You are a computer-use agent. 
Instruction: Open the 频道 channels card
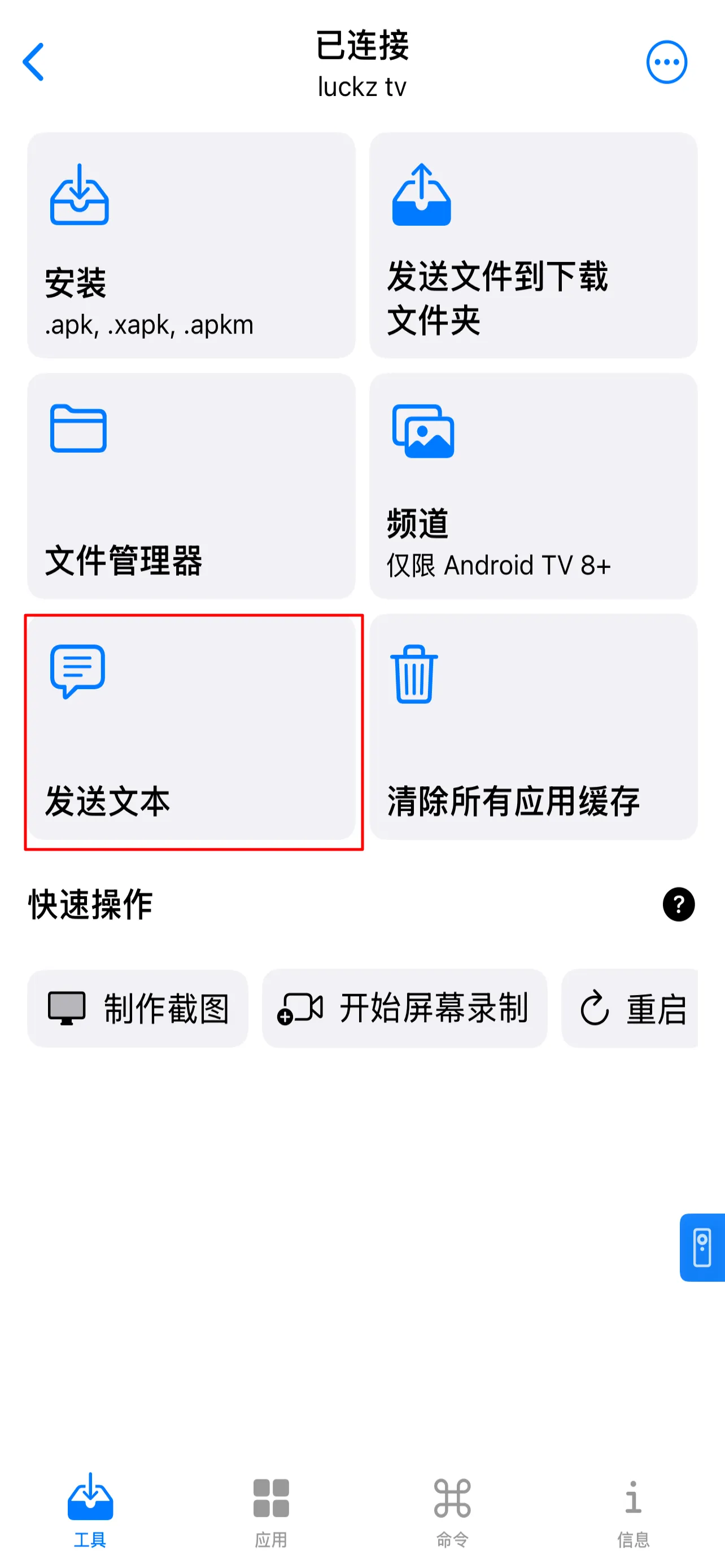coord(532,486)
